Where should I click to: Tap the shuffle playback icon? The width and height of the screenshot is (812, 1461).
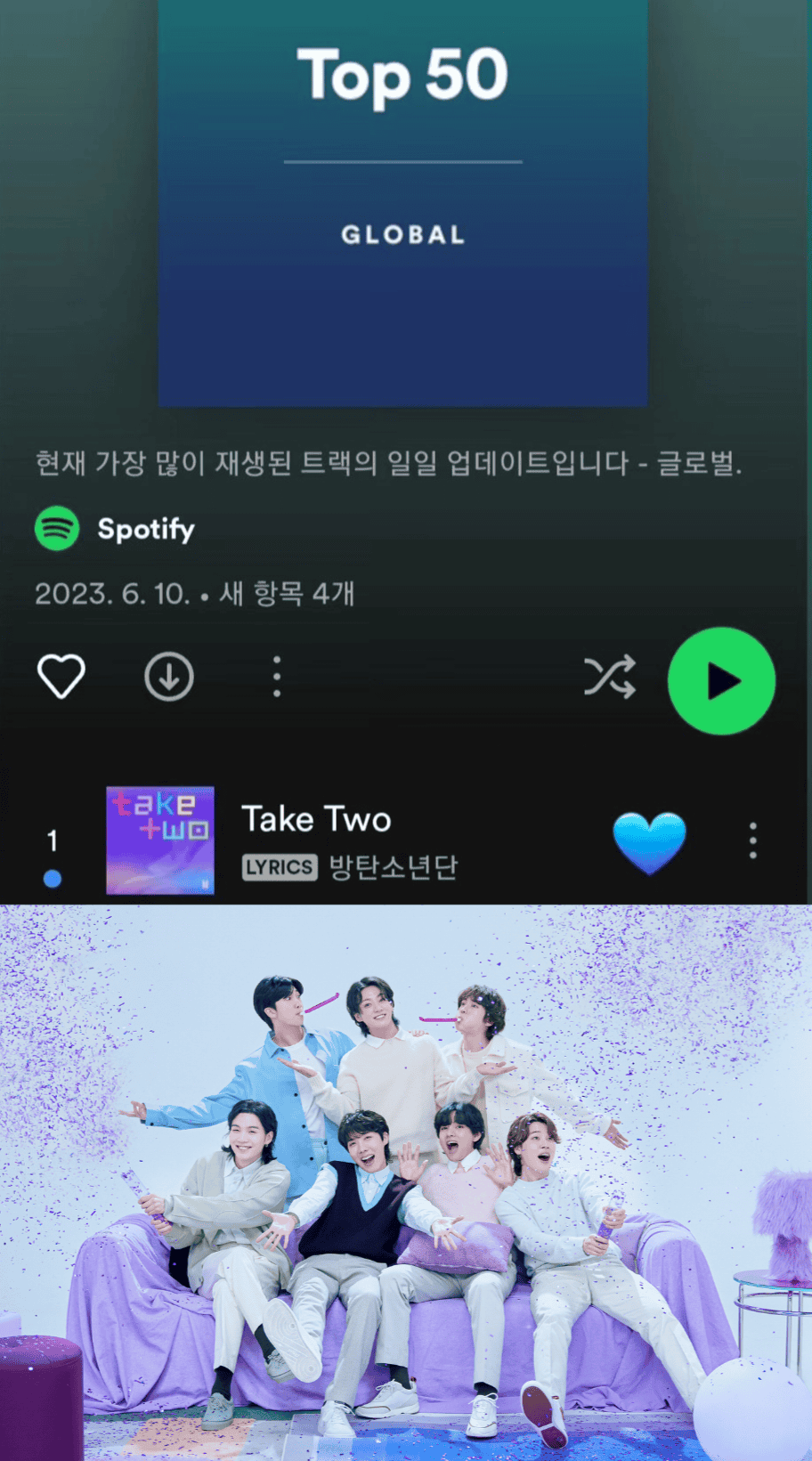(610, 678)
